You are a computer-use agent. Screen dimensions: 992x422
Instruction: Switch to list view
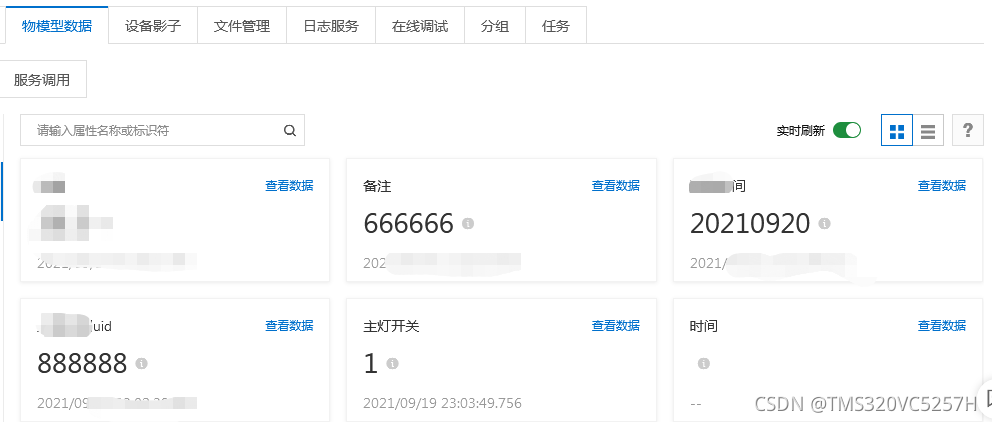coord(929,131)
